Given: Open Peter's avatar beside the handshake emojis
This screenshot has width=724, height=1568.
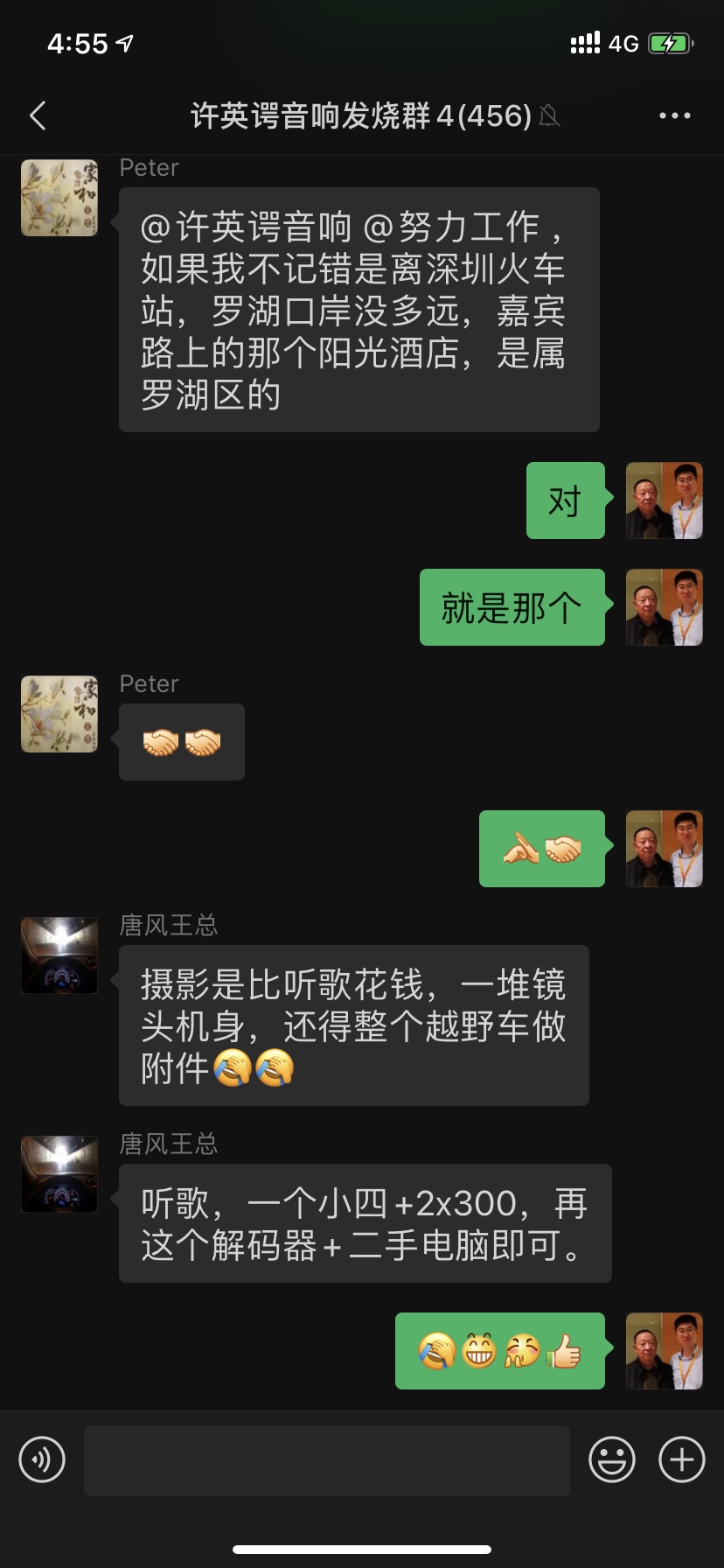Looking at the screenshot, I should 59,714.
